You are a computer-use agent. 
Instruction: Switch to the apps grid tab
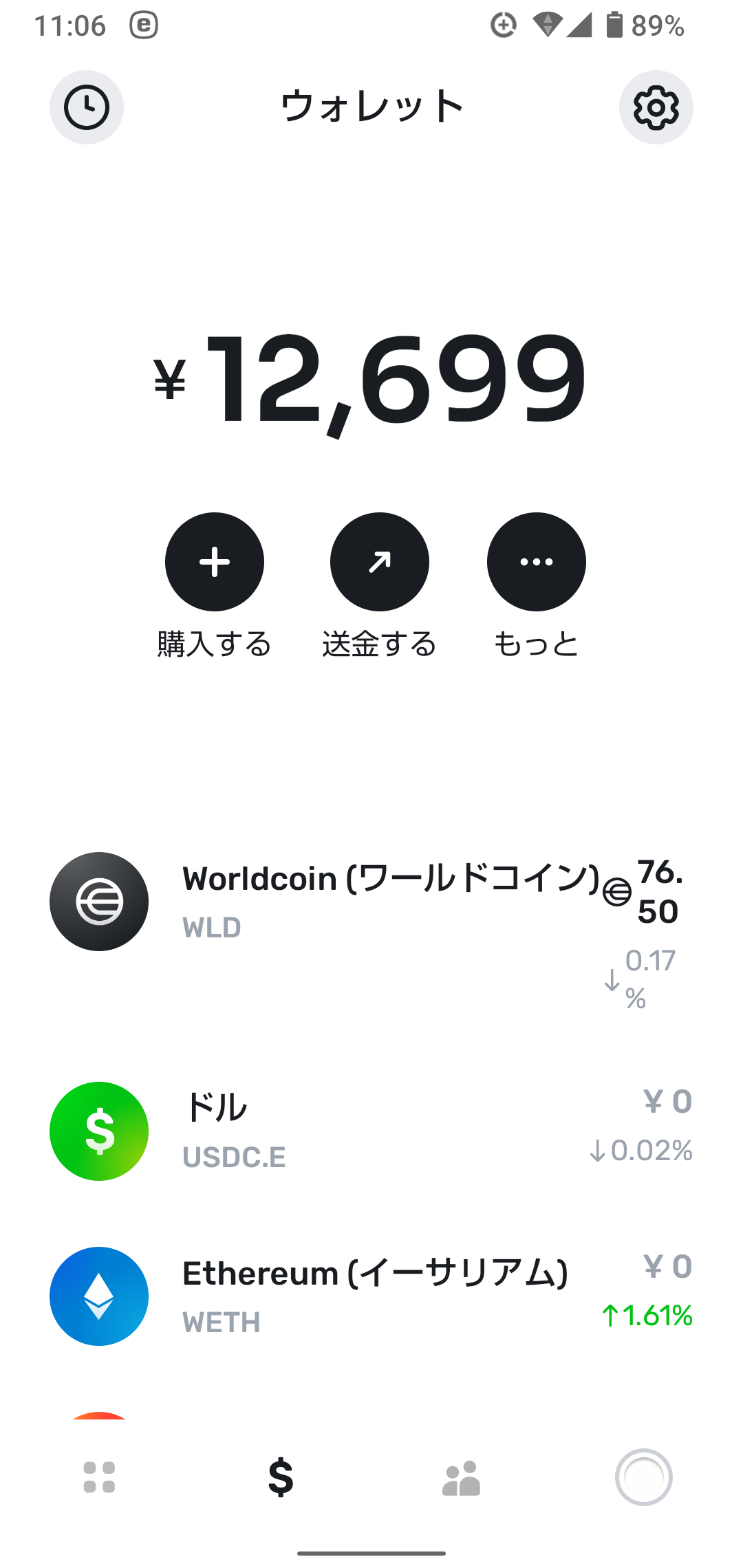[x=99, y=1477]
